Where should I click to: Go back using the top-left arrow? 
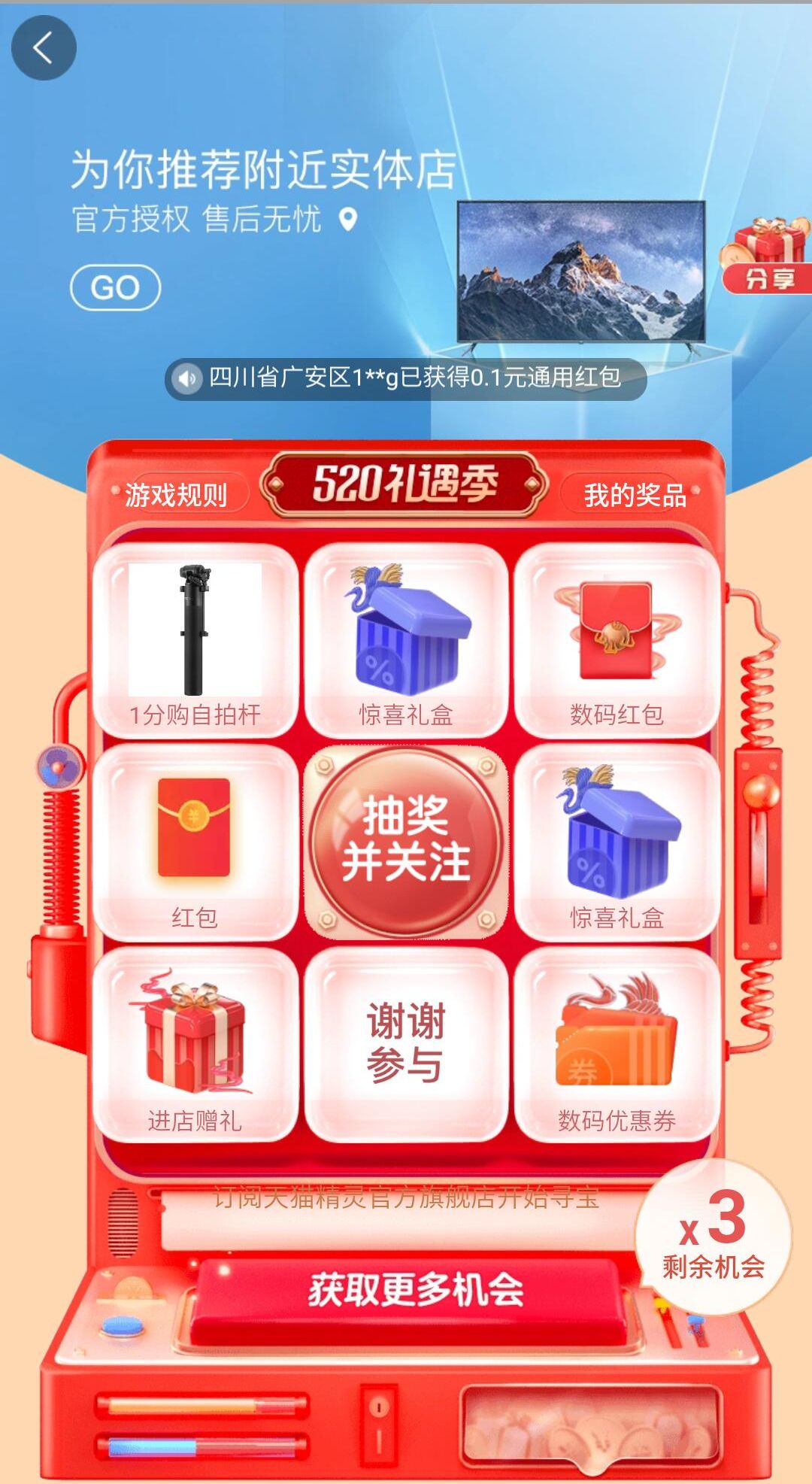click(x=44, y=47)
